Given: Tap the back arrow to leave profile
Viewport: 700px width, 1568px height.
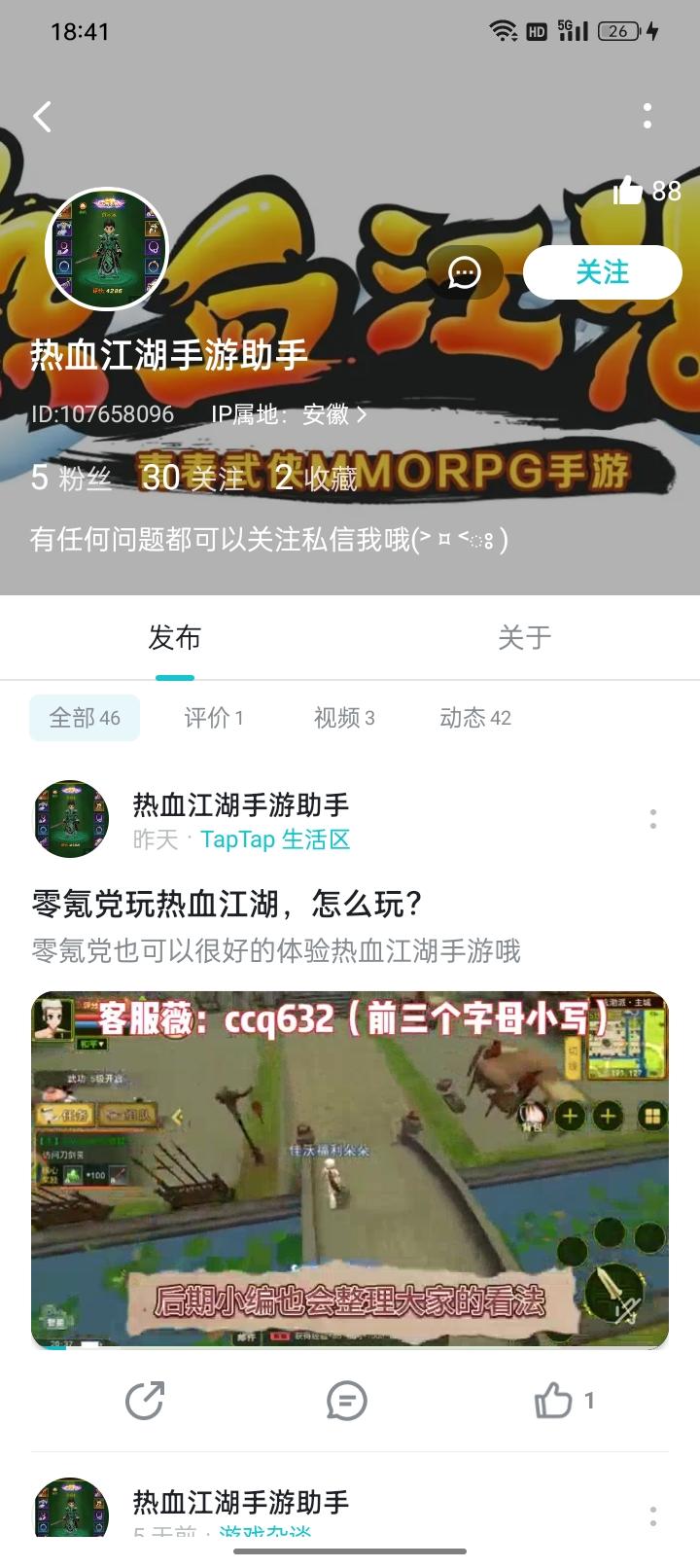Looking at the screenshot, I should 41,116.
